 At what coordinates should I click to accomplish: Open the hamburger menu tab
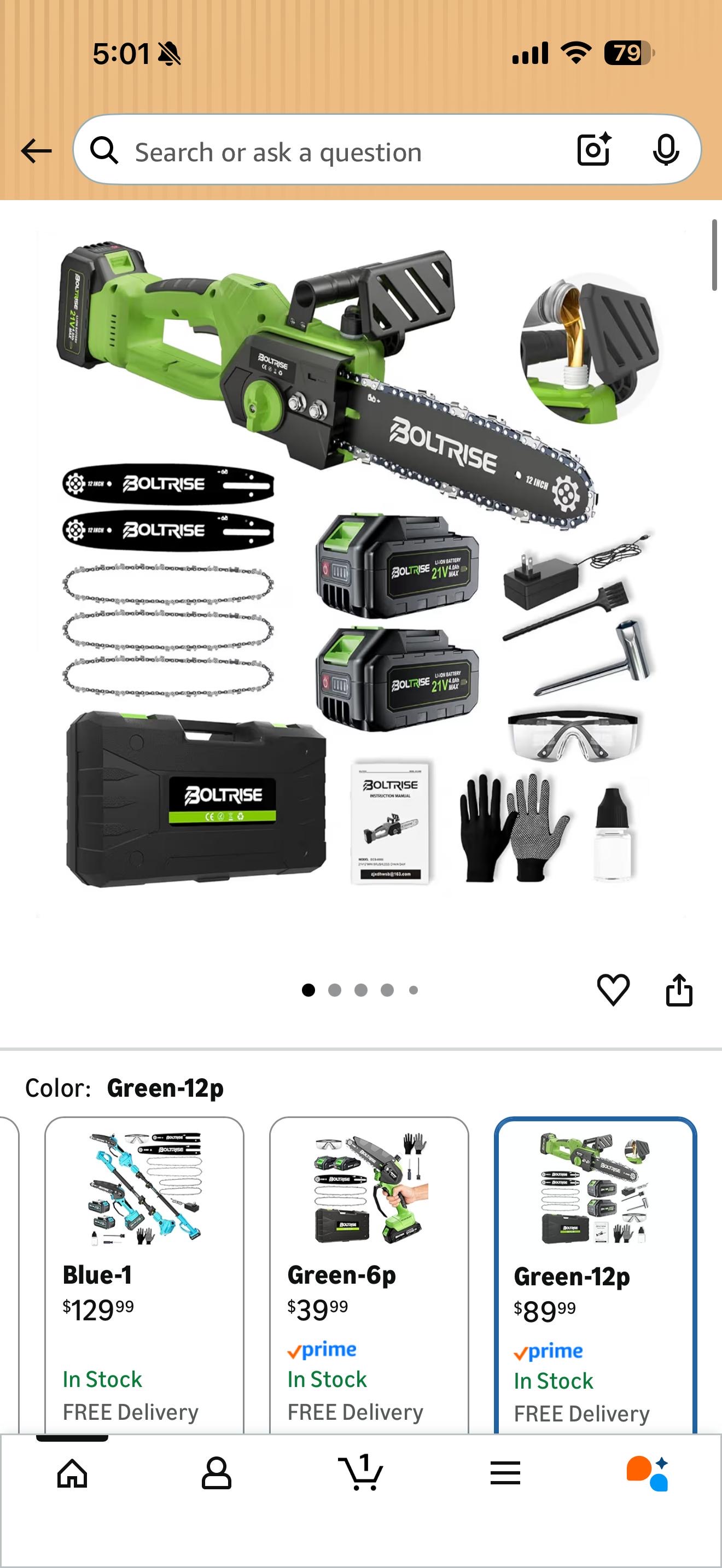(505, 1475)
